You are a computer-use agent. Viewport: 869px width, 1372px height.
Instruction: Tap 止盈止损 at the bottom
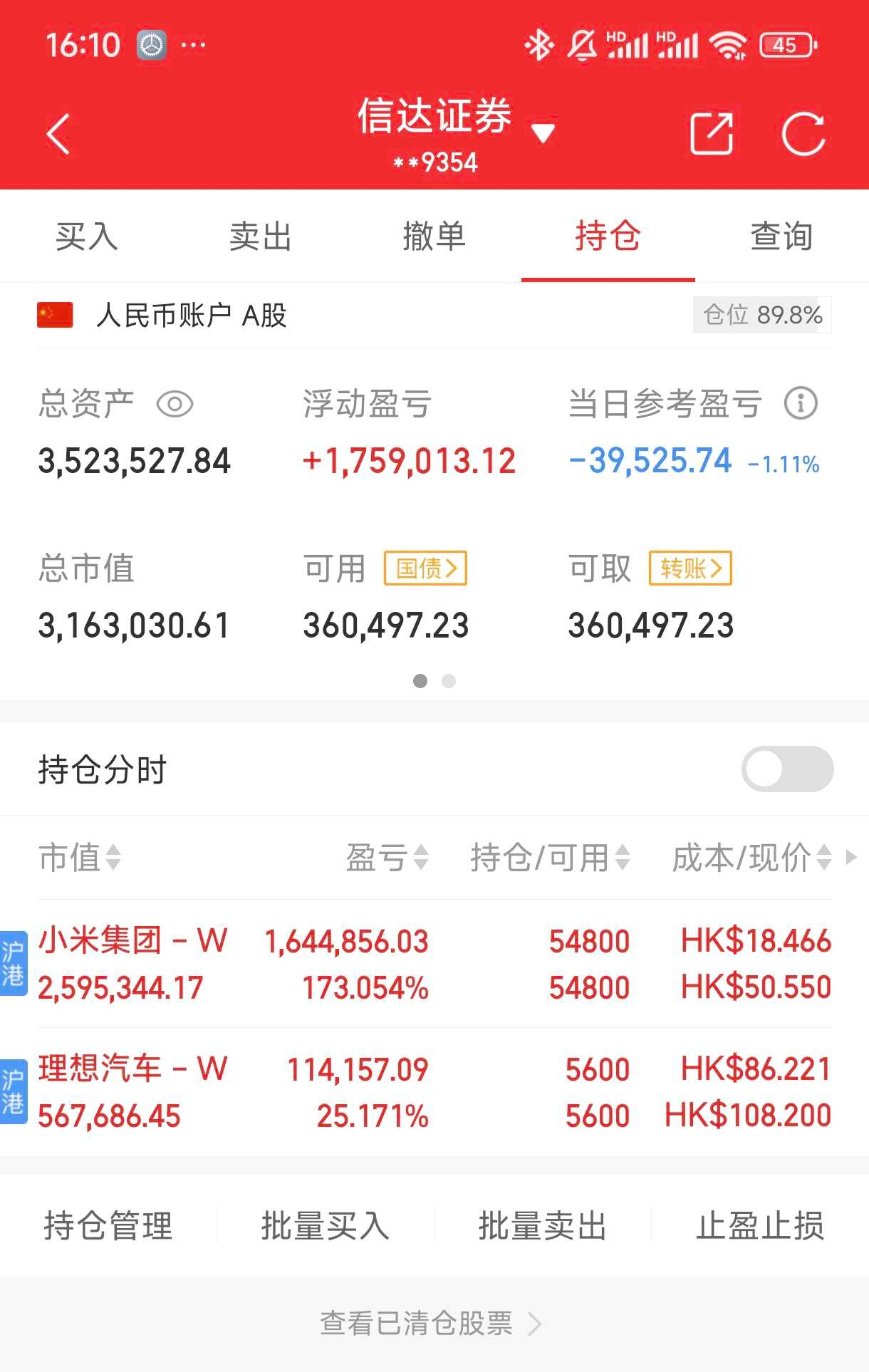[x=761, y=1225]
